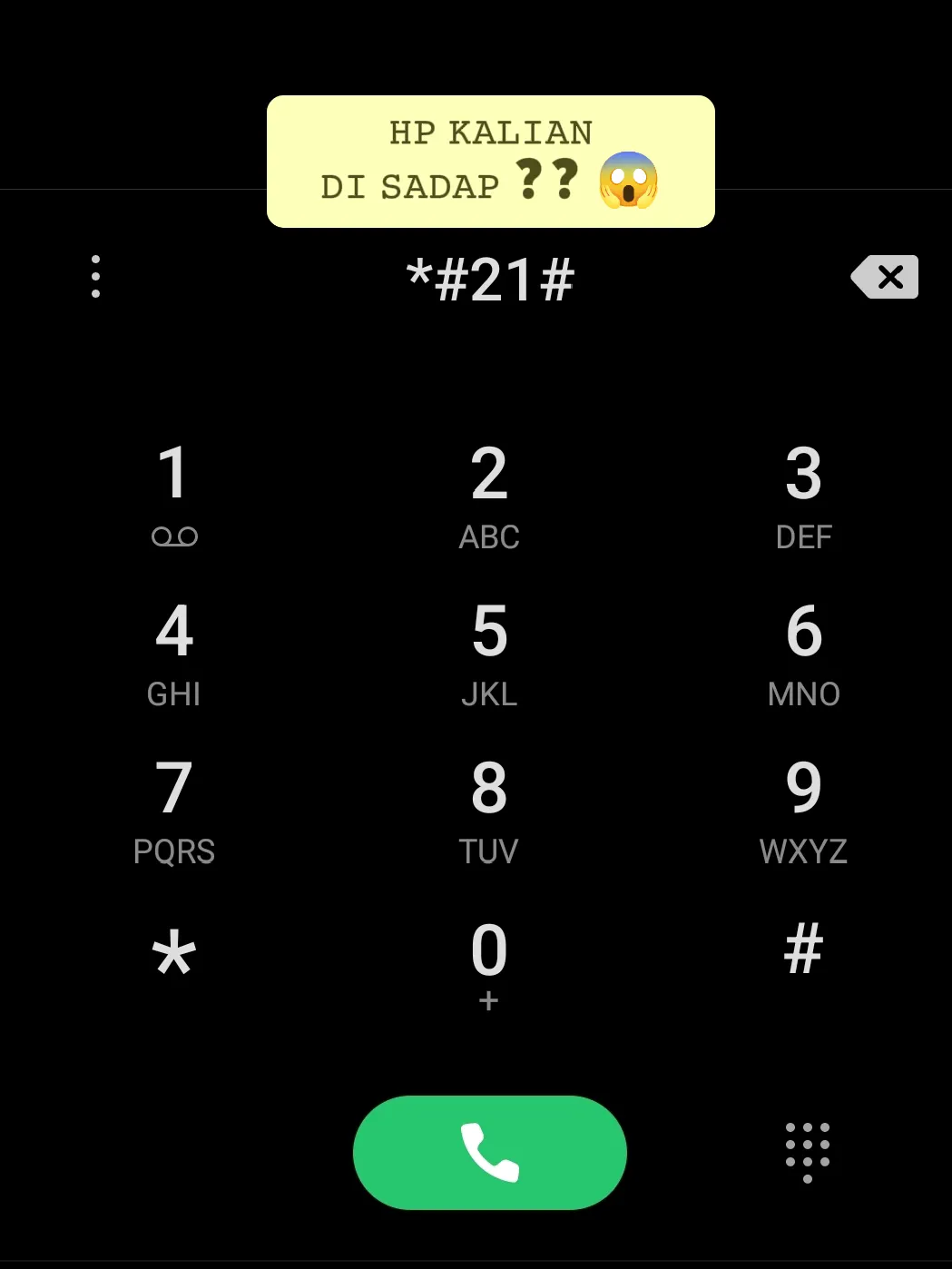This screenshot has height=1269, width=952.
Task: Open the three-dot overflow menu
Action: pos(96,277)
